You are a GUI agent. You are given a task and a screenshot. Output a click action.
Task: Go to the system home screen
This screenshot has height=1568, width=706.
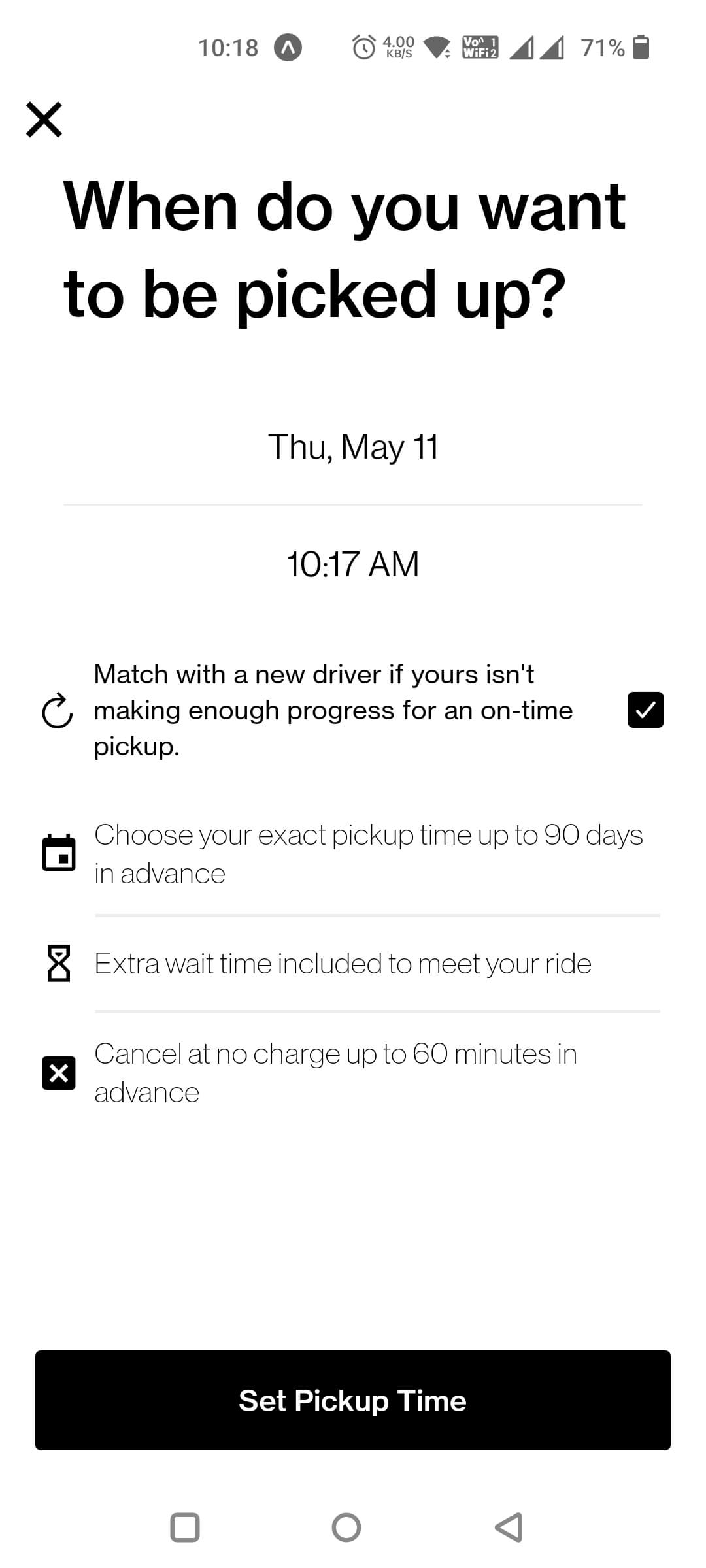[x=346, y=1527]
